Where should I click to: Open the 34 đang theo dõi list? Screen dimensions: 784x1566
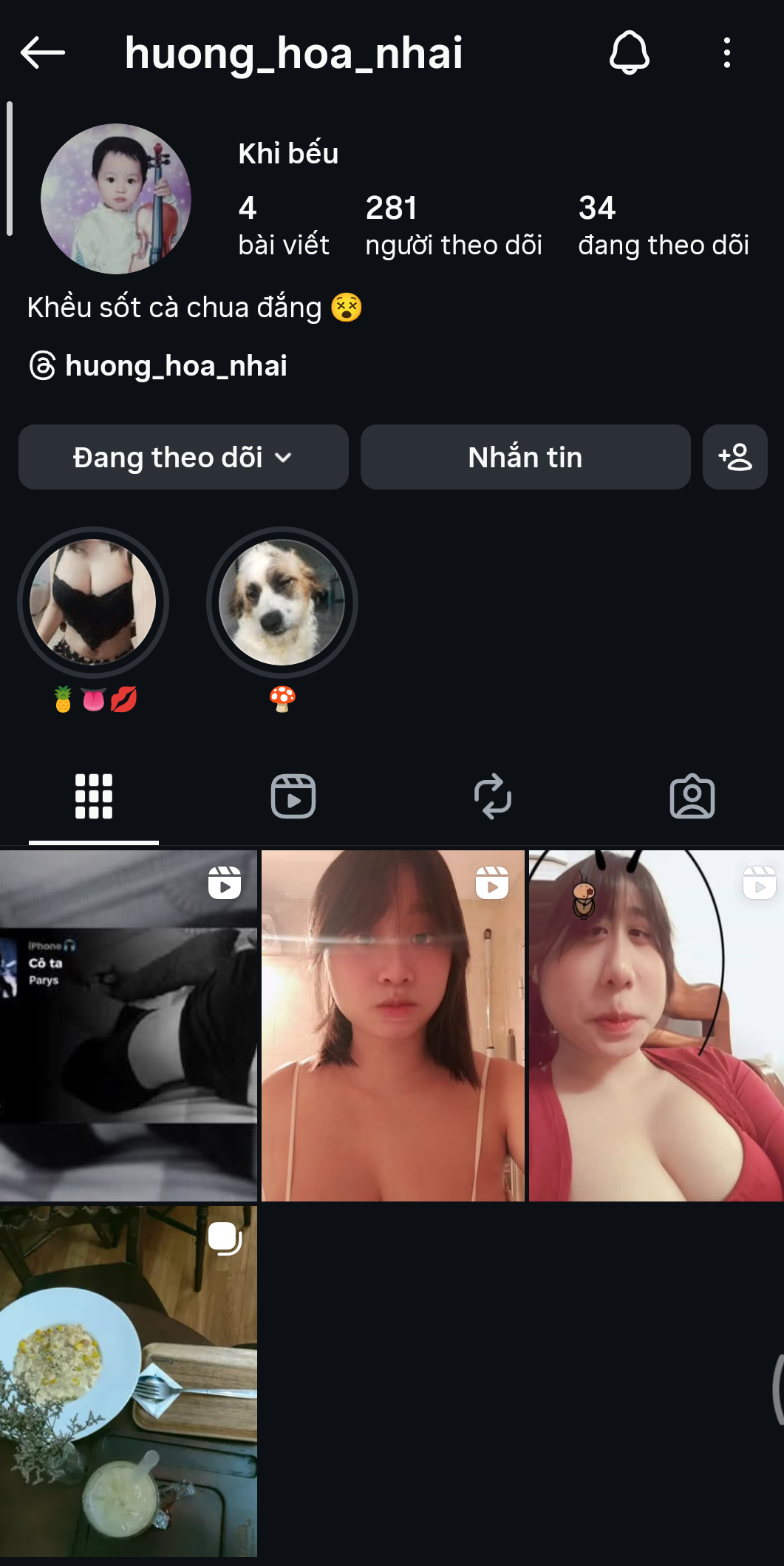[x=663, y=226]
